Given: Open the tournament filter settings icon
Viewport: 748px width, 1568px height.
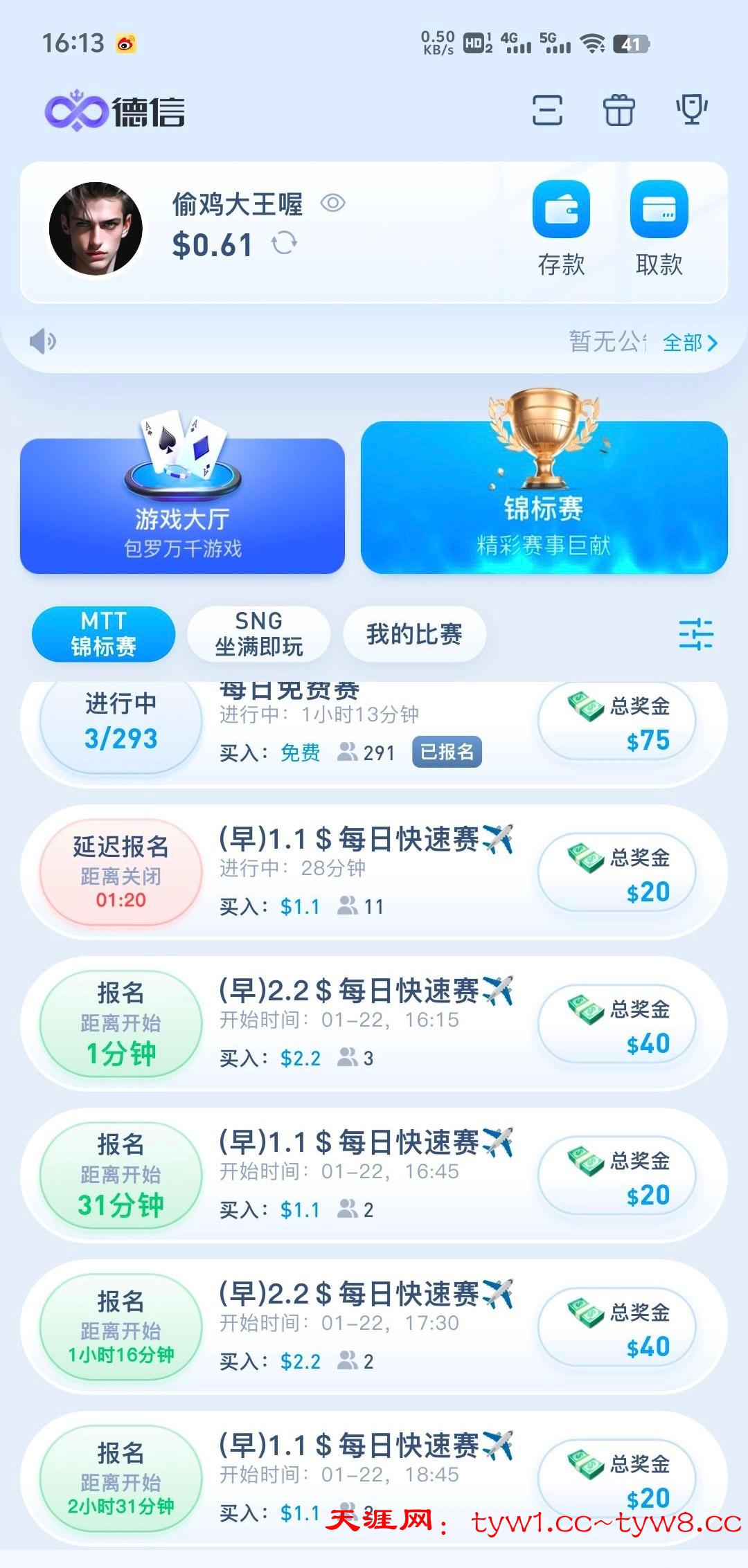Looking at the screenshot, I should (695, 633).
